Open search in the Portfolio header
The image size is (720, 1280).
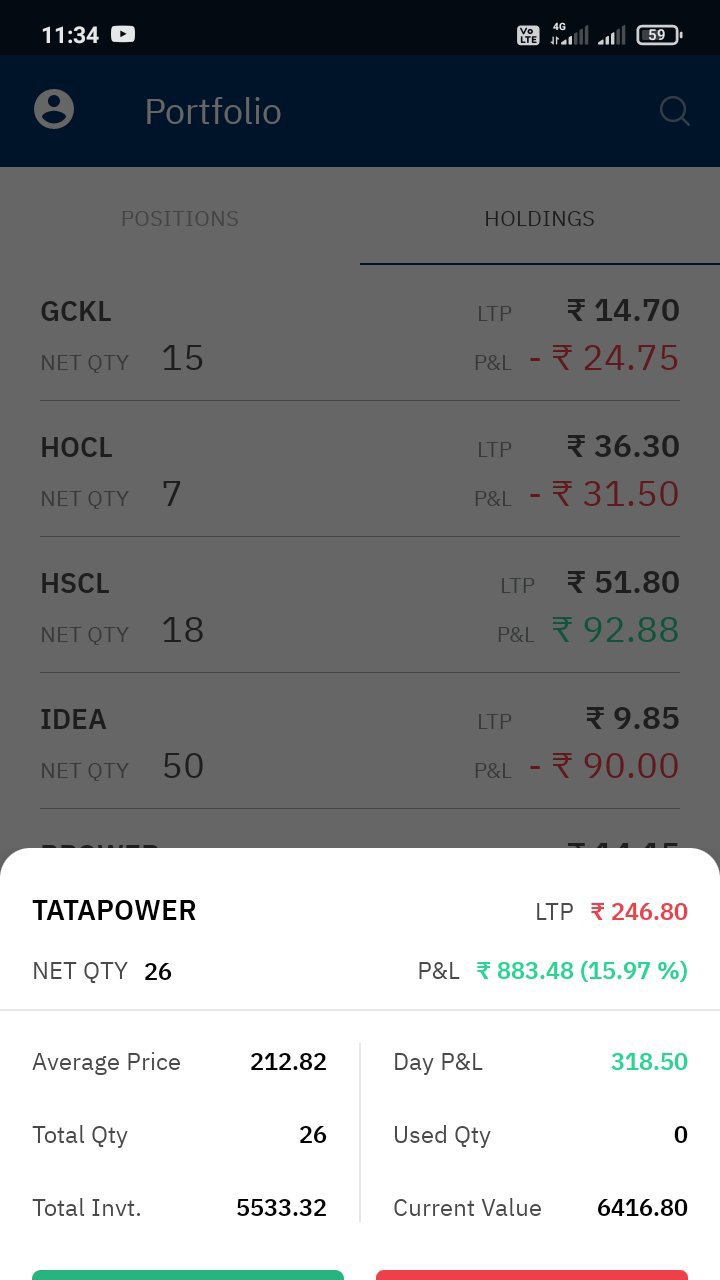point(675,111)
